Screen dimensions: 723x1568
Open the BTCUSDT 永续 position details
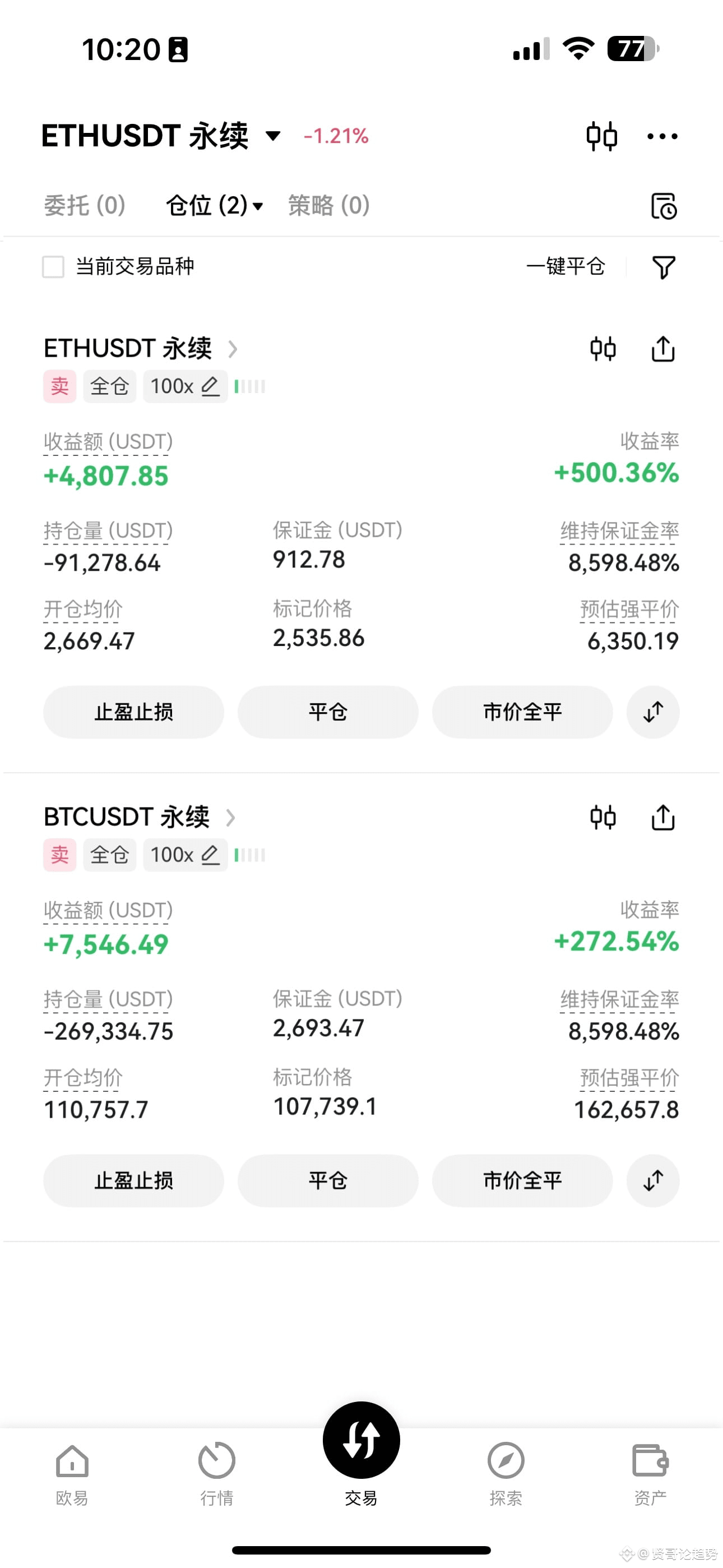[x=140, y=817]
